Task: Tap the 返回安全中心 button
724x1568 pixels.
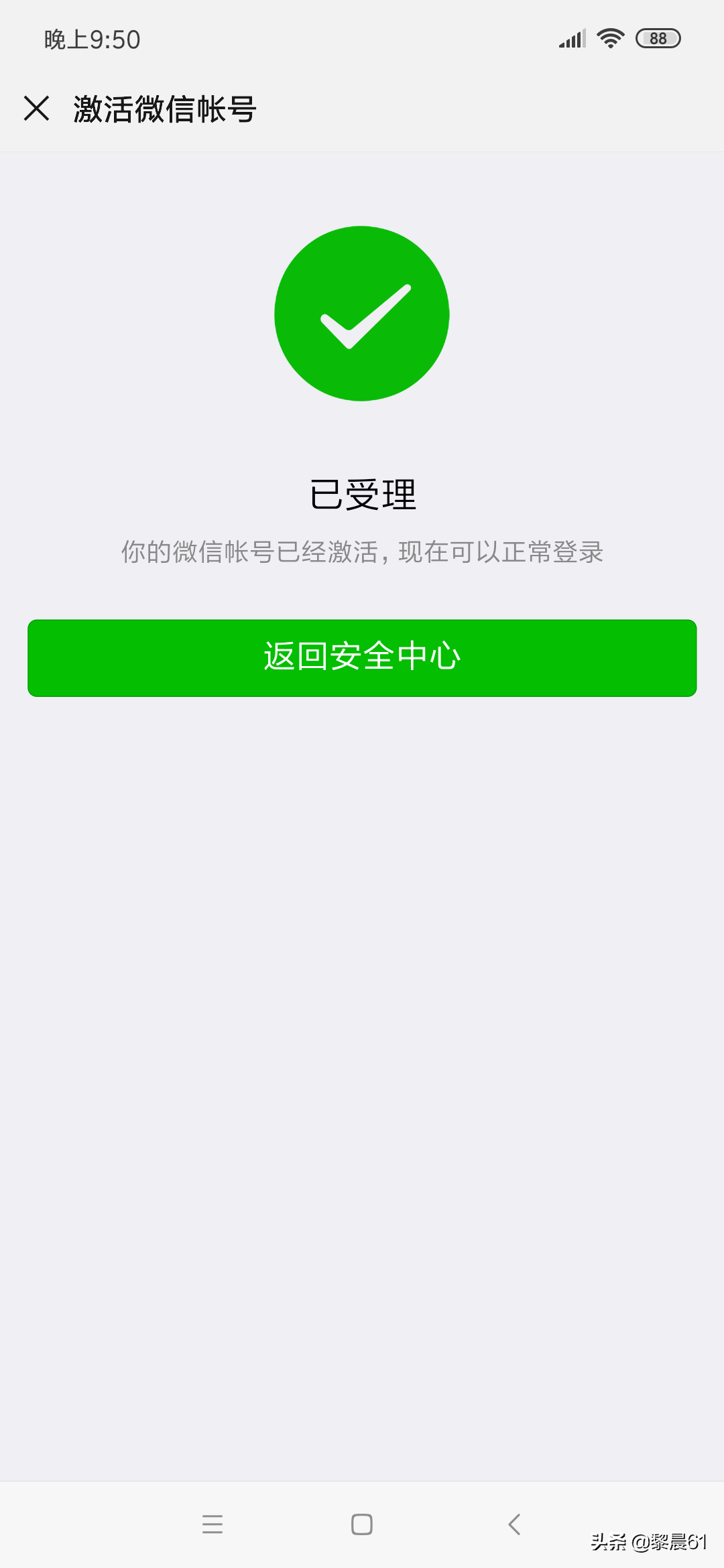Action: (362, 657)
